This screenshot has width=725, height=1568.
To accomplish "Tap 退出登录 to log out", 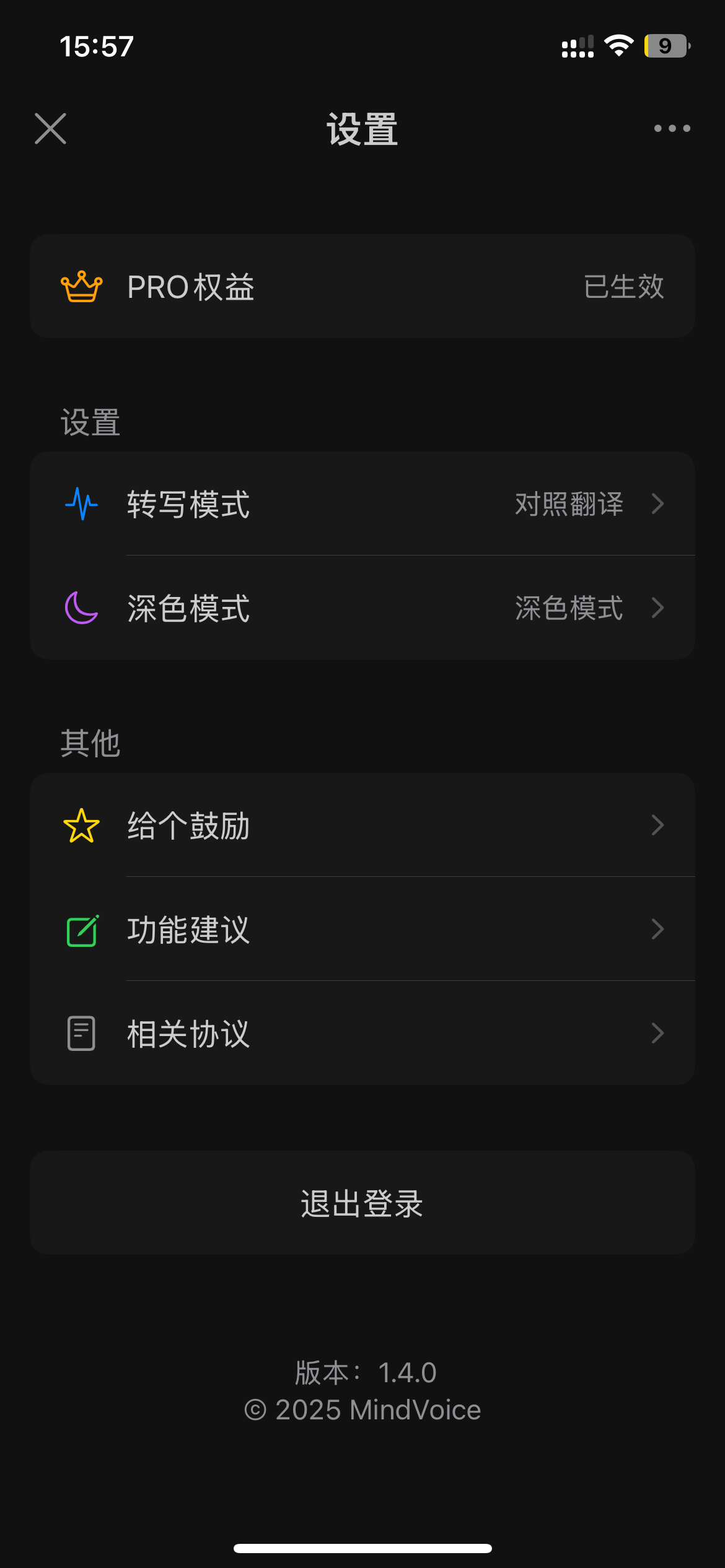I will click(x=362, y=1203).
